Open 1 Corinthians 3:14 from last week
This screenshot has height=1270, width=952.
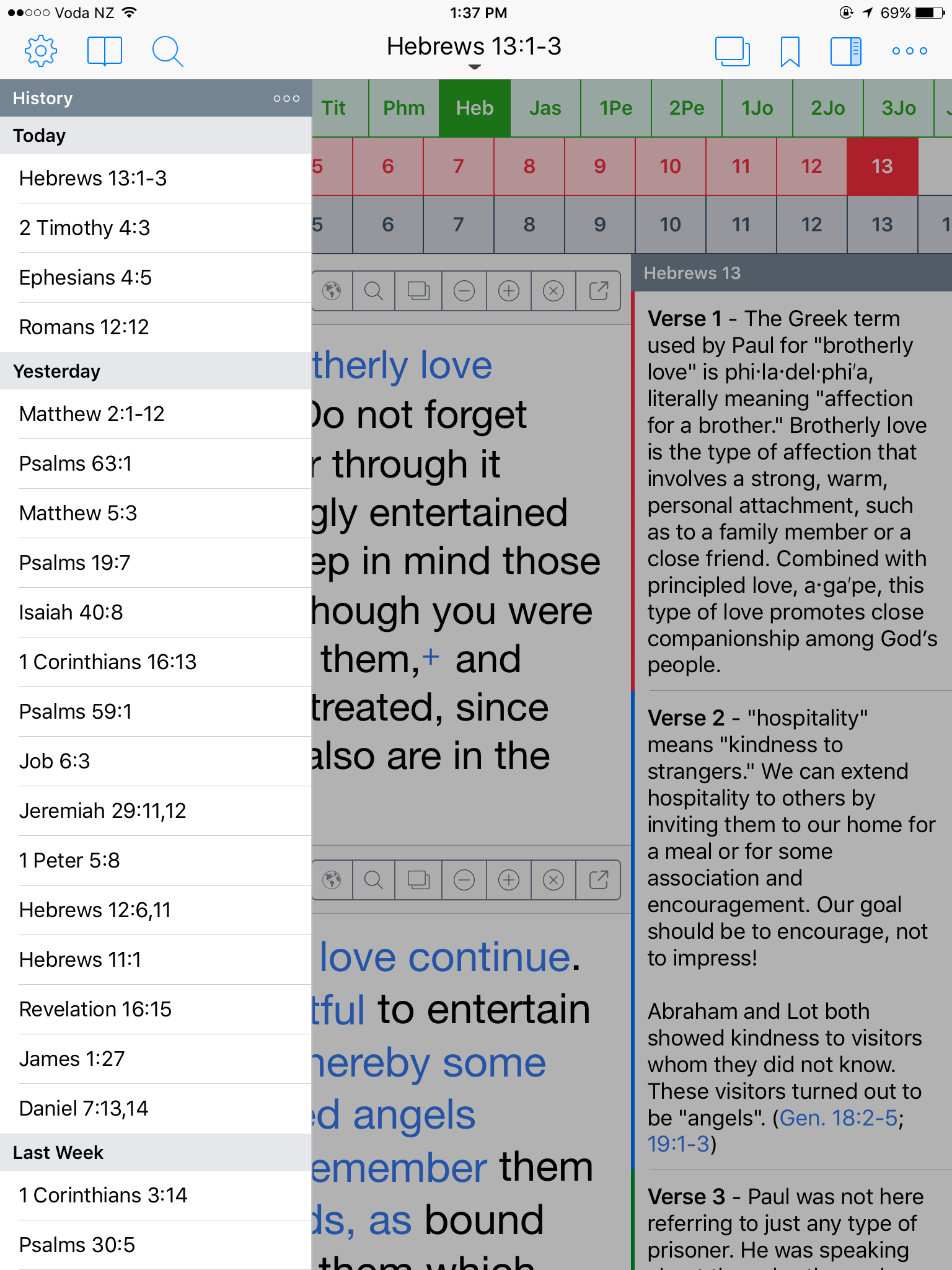click(104, 1195)
